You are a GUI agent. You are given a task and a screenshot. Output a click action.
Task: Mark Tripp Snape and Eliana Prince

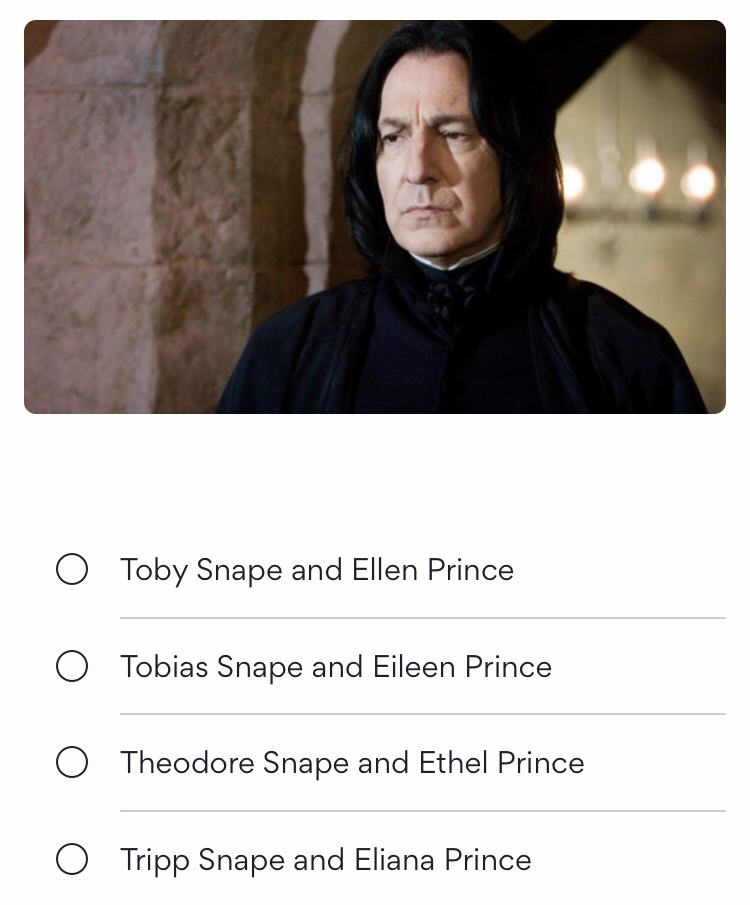click(x=72, y=859)
